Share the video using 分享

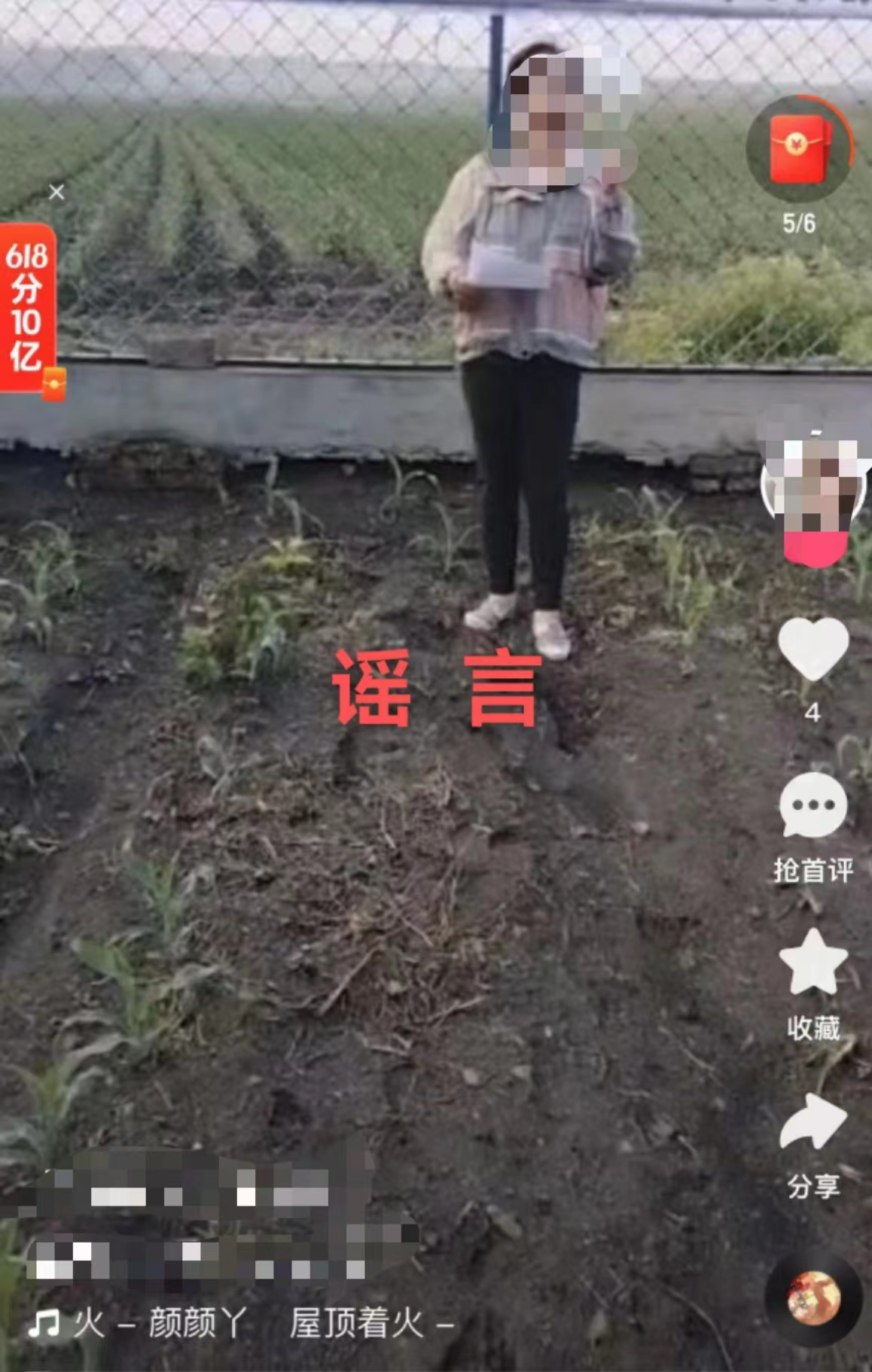[x=813, y=1121]
